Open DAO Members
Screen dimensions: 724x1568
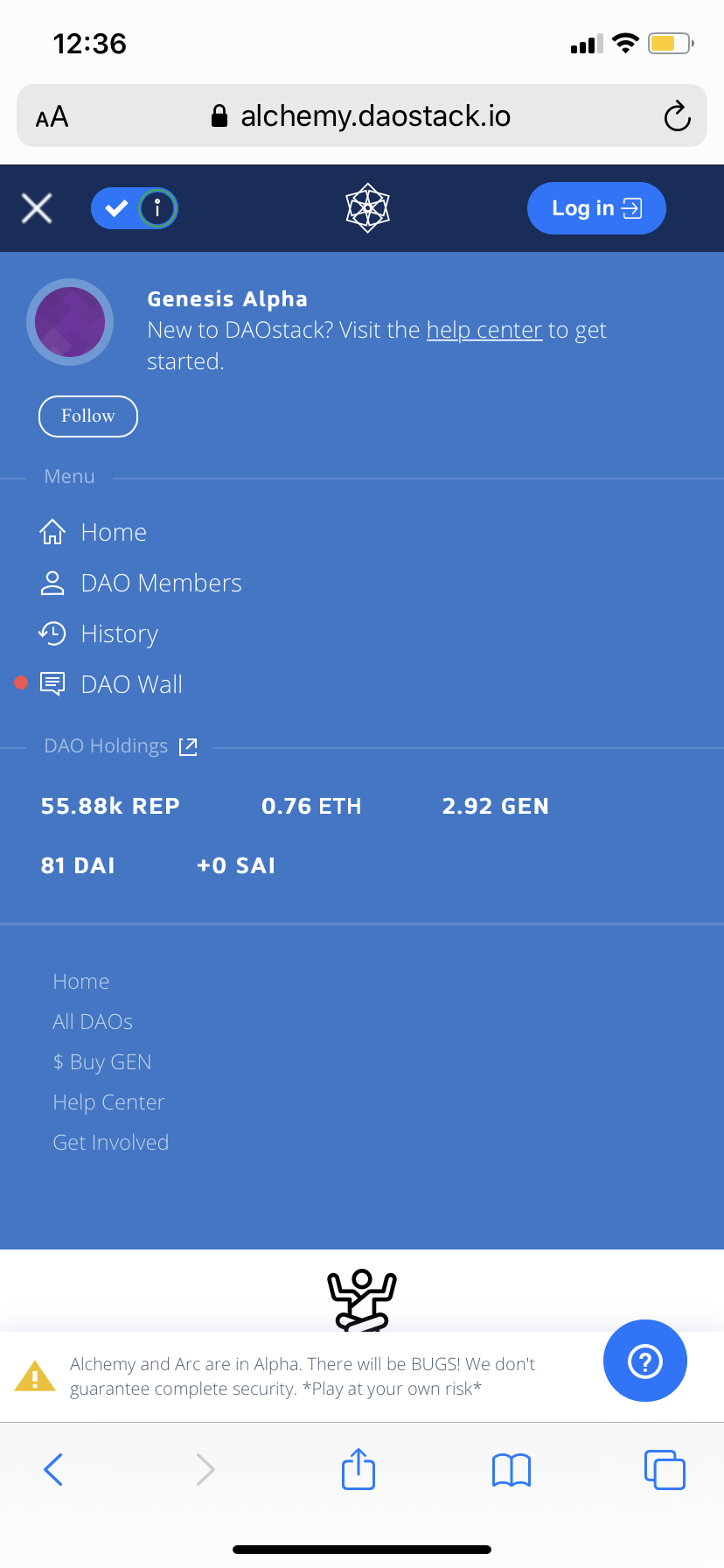(x=161, y=583)
